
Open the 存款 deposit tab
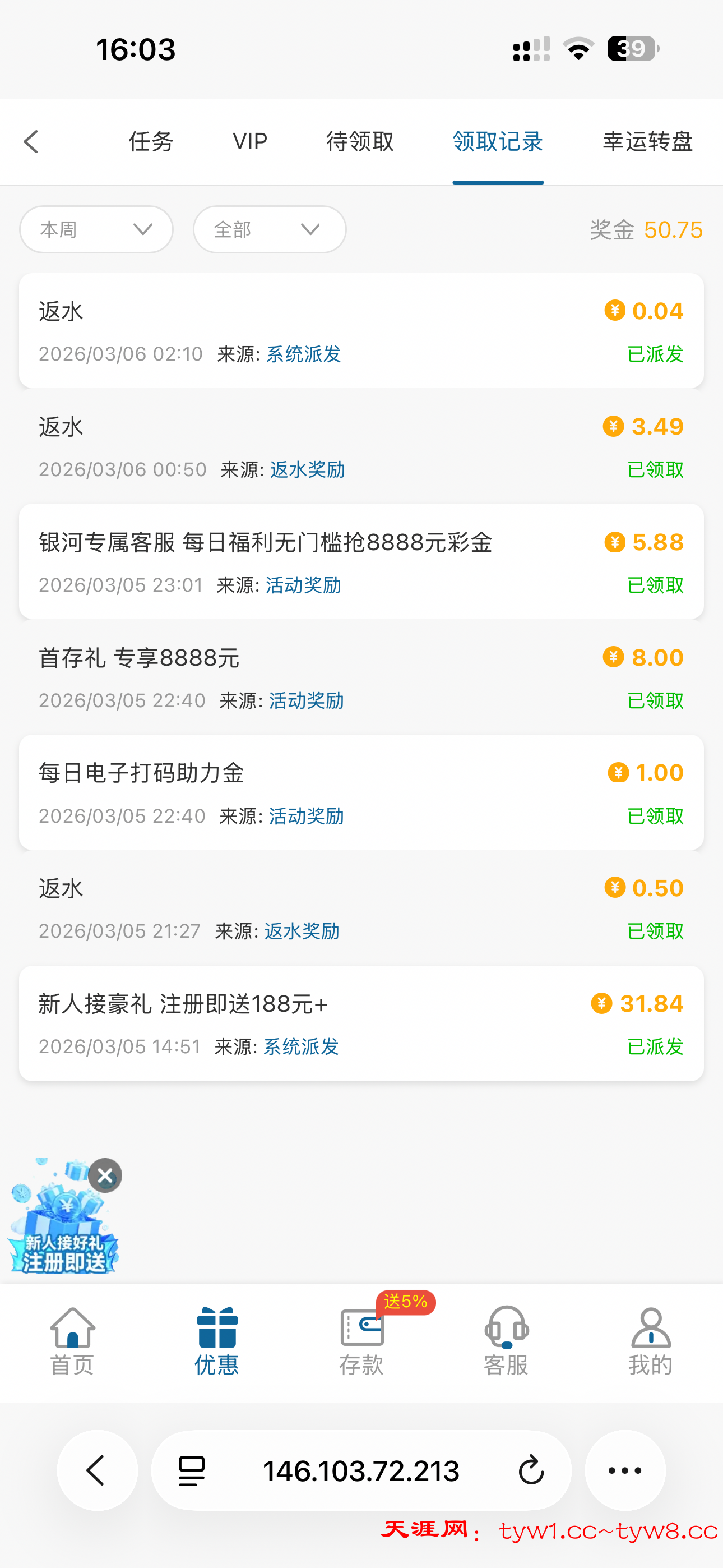pos(361,1341)
